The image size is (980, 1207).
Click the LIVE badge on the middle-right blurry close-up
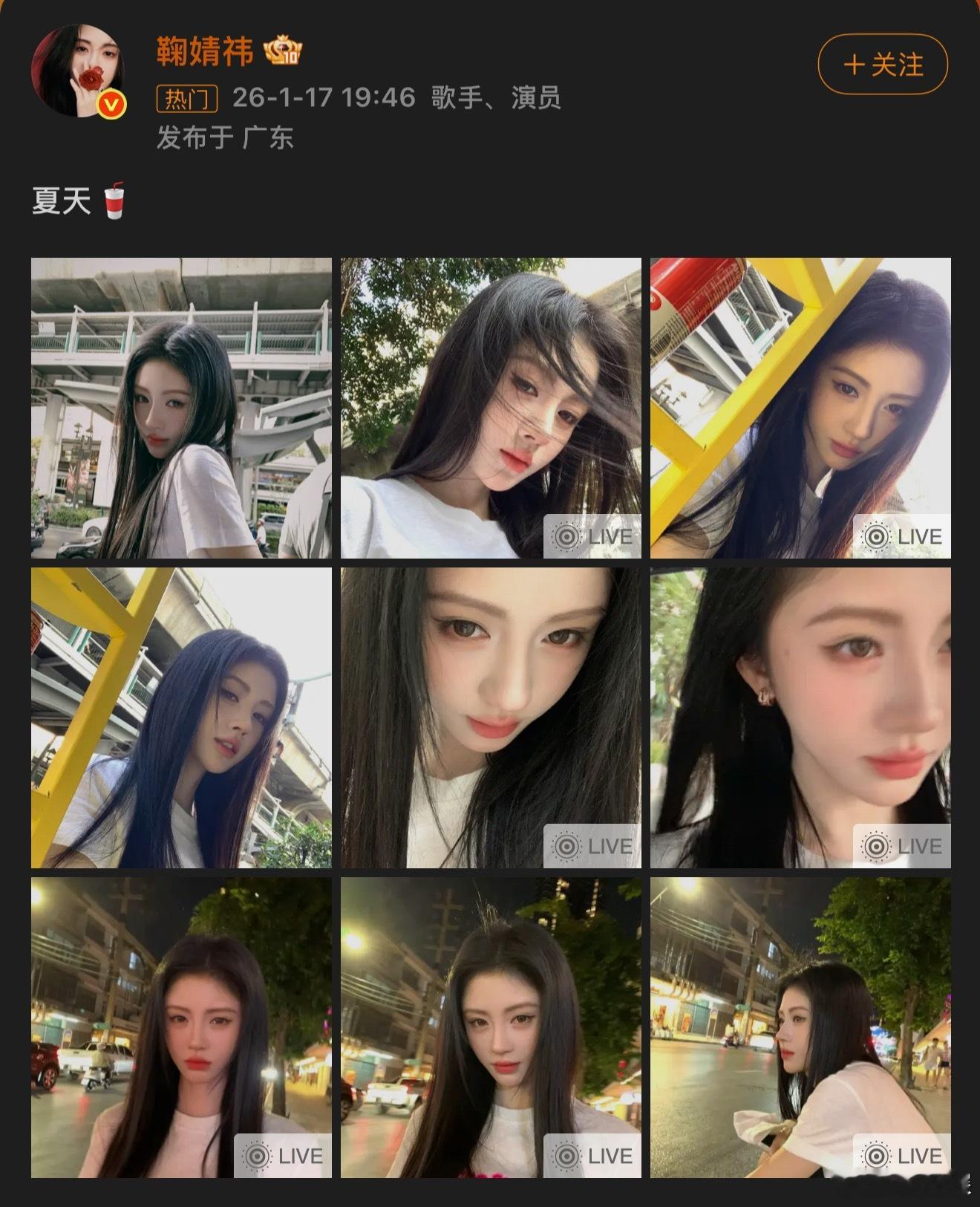pyautogui.click(x=902, y=845)
